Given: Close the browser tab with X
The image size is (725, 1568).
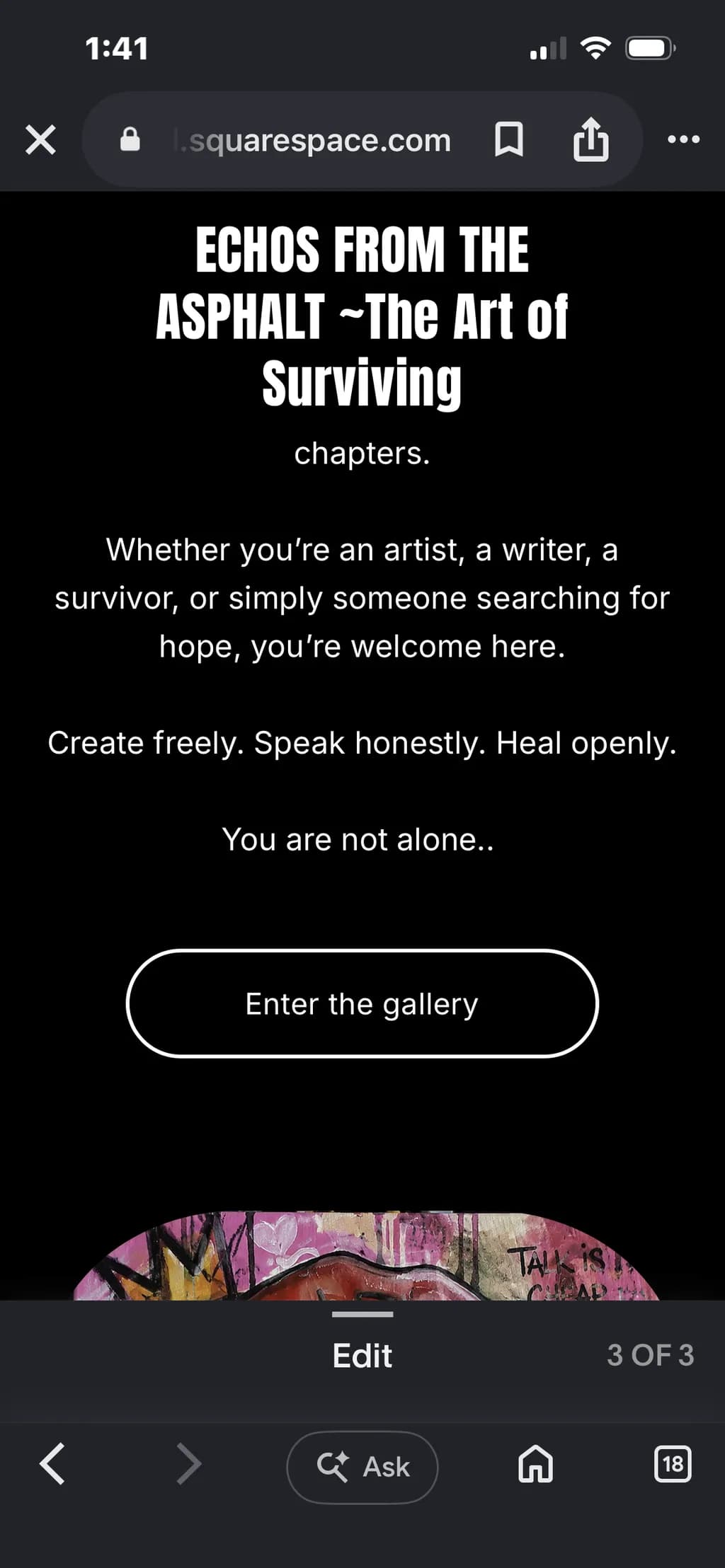Looking at the screenshot, I should 40,139.
